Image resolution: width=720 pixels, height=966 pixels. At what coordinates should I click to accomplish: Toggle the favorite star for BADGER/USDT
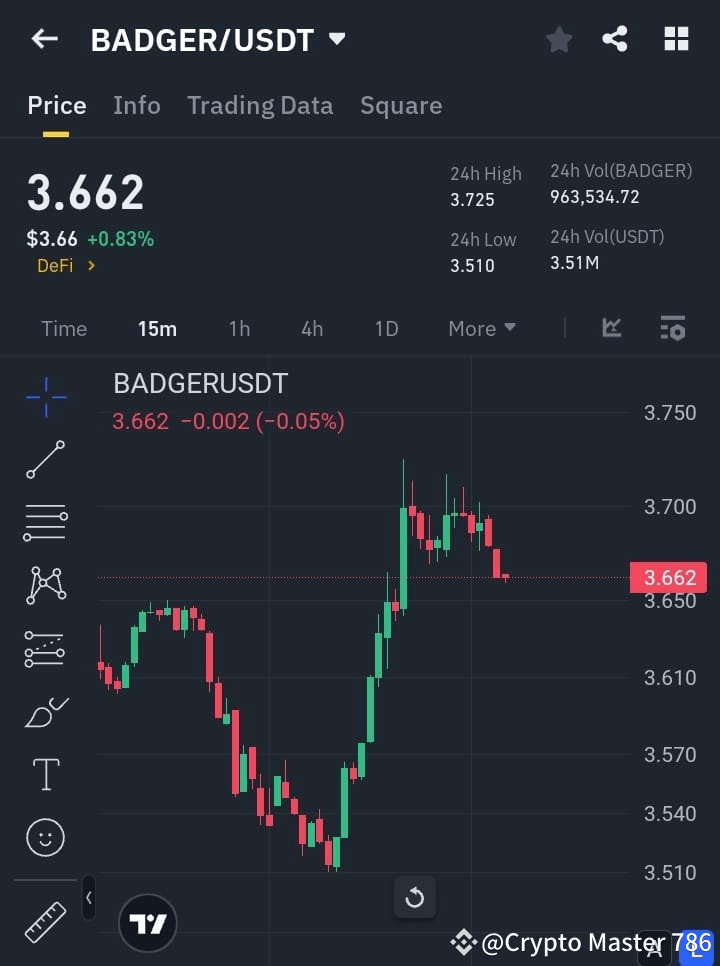[559, 39]
